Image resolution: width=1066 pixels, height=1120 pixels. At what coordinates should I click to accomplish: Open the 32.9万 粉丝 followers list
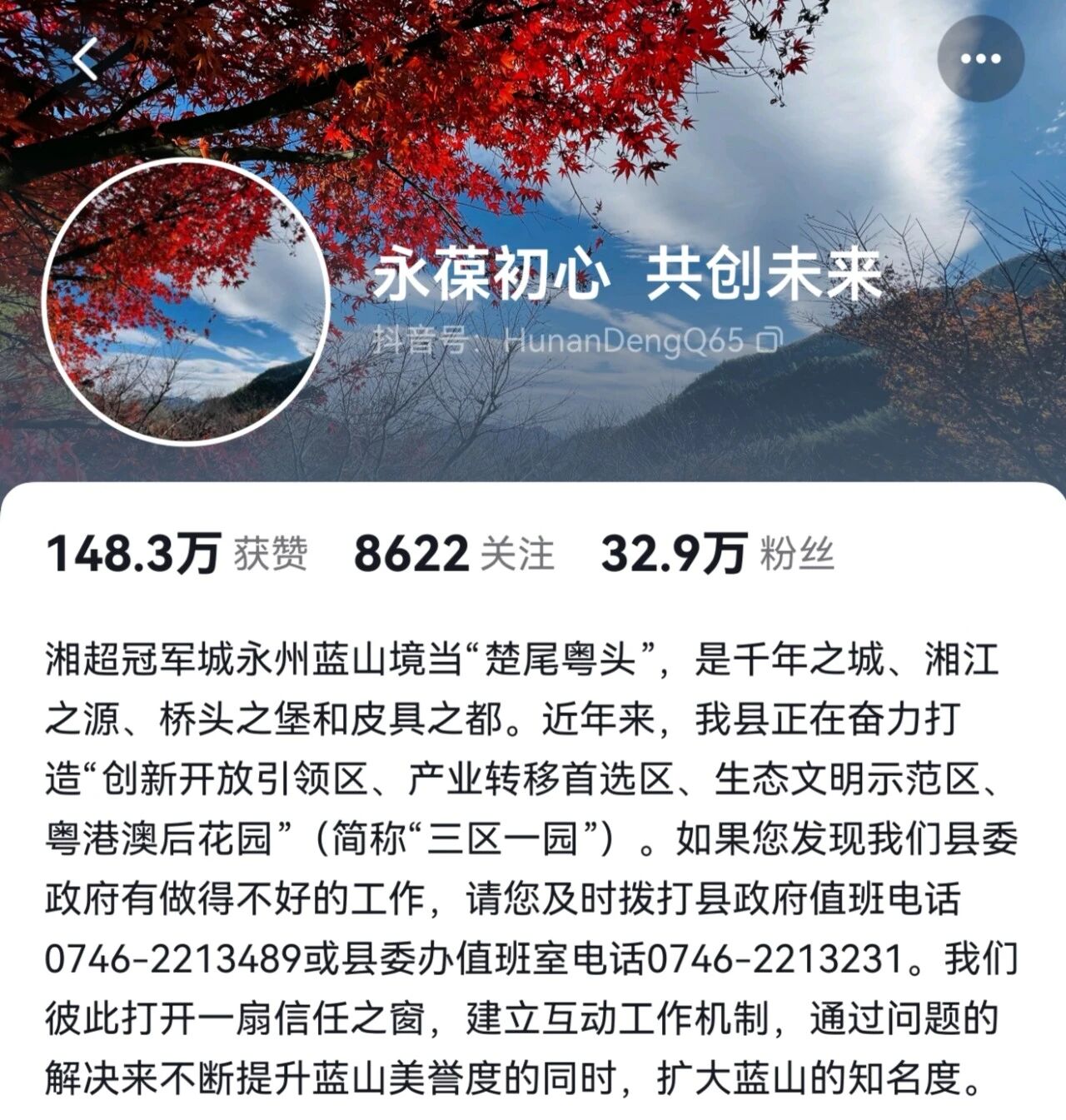pos(717,554)
